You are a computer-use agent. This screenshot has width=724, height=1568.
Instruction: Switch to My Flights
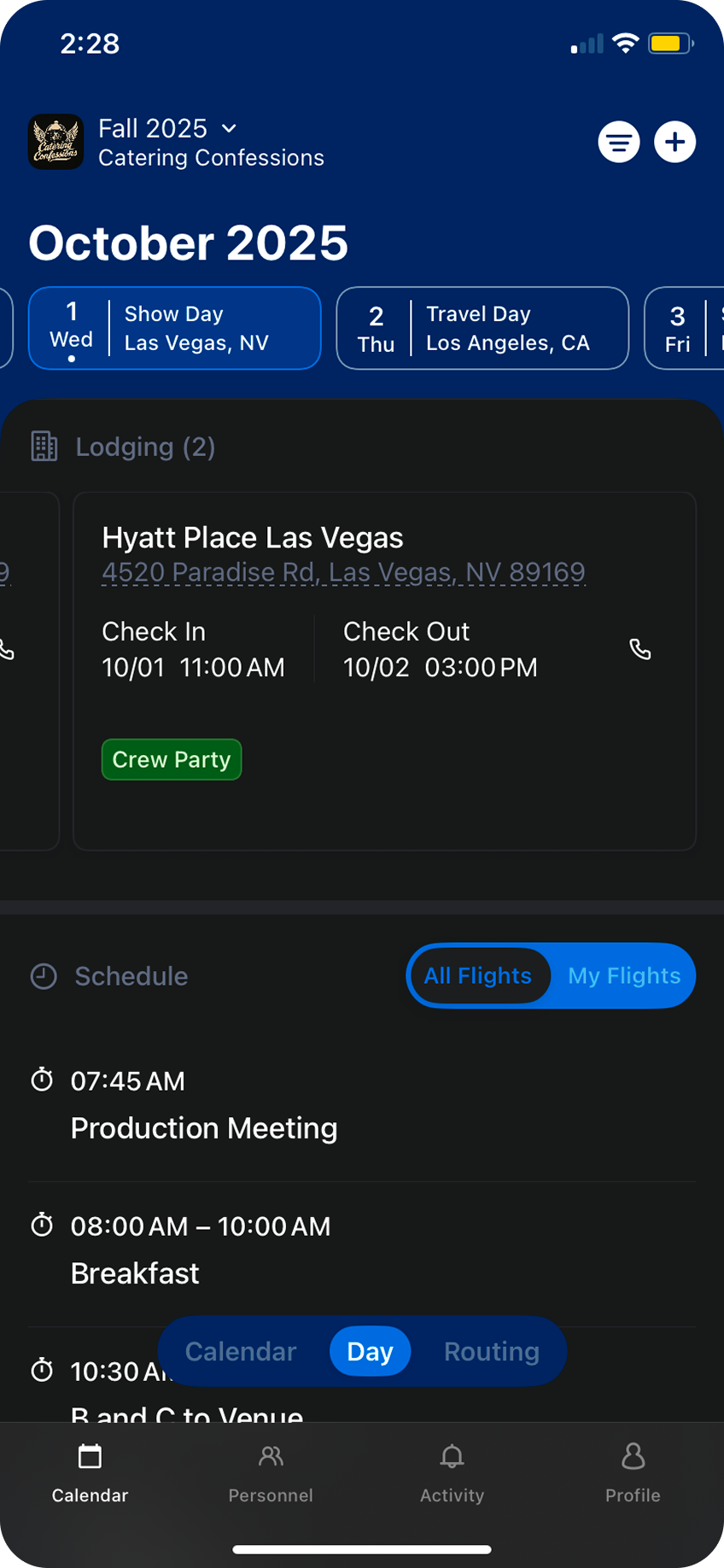[624, 975]
